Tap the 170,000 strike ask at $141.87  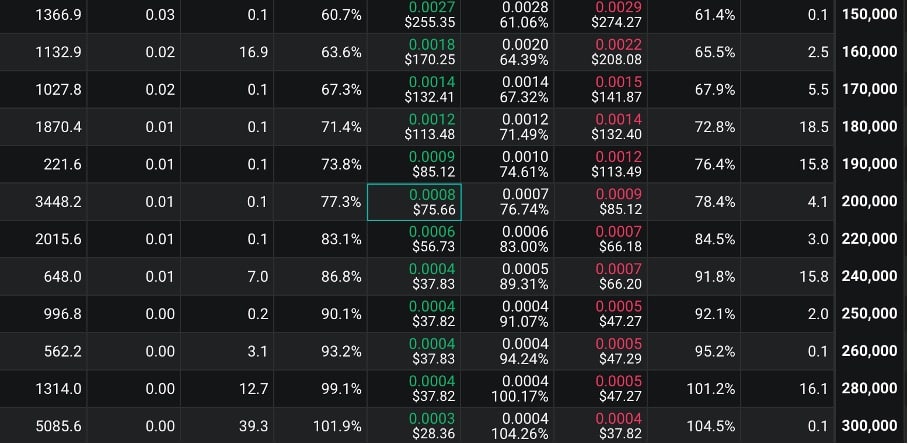click(x=619, y=89)
